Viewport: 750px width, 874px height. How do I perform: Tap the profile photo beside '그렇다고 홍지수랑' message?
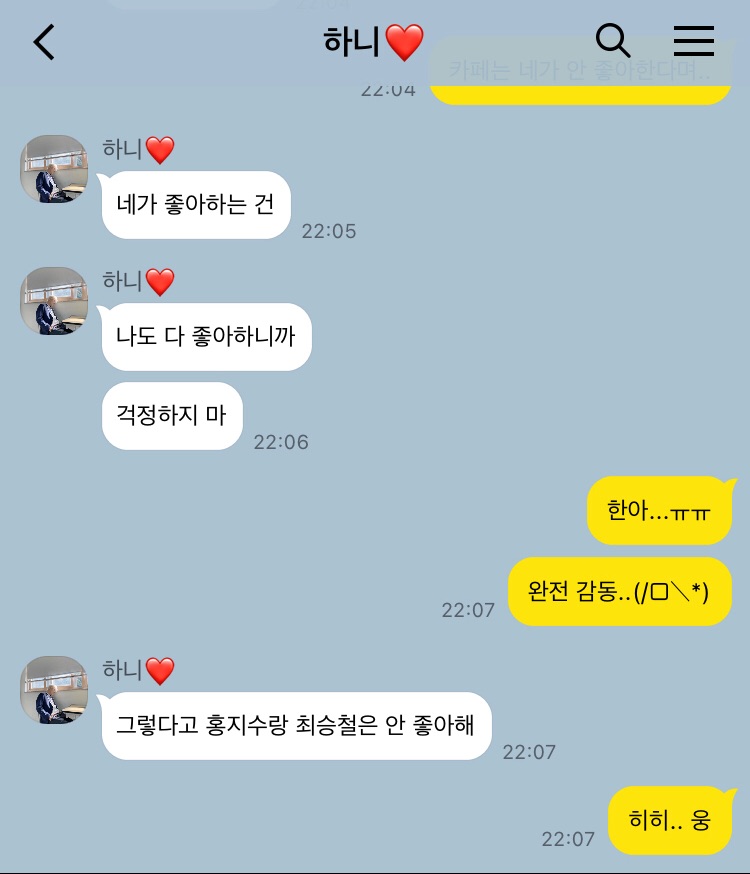click(x=53, y=690)
